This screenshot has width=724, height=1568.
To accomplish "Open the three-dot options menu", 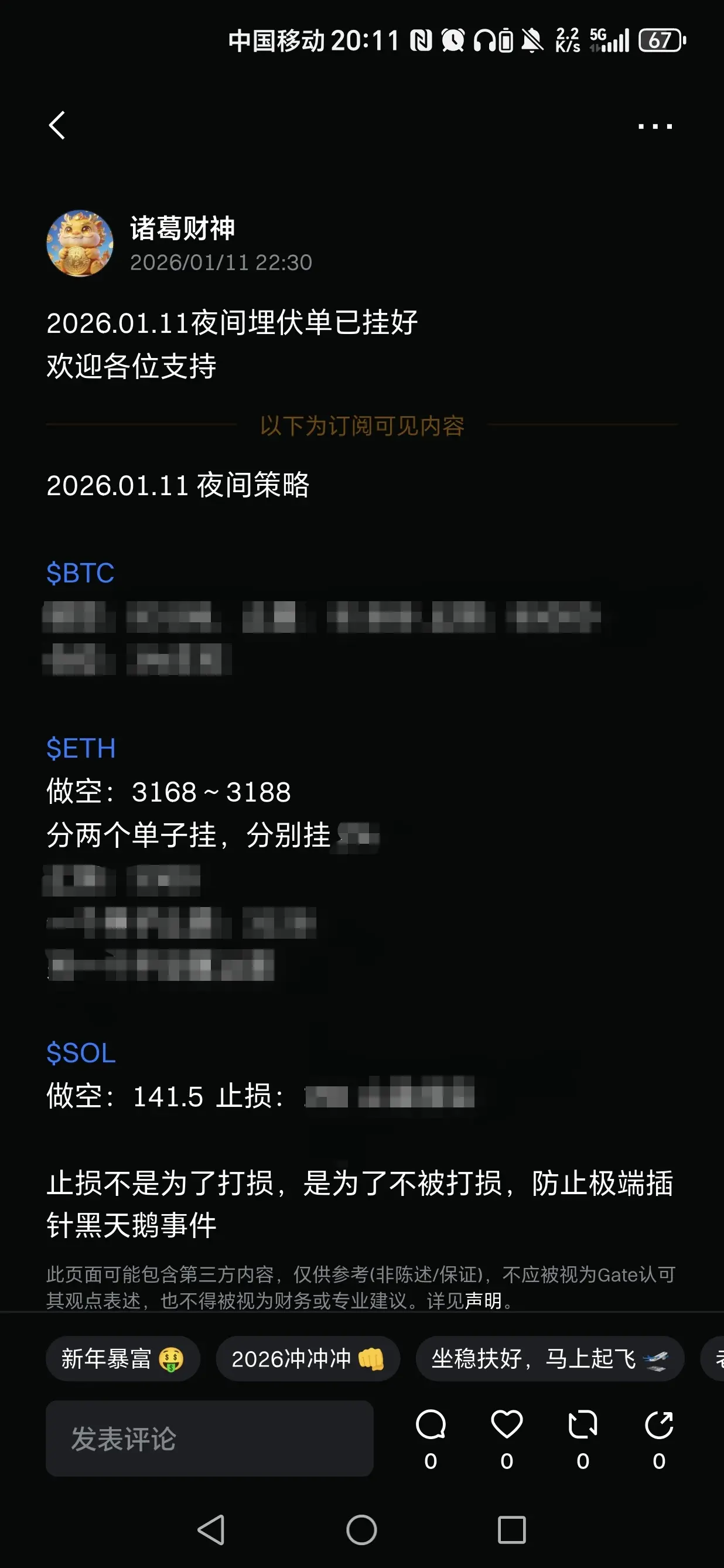I will [654, 125].
